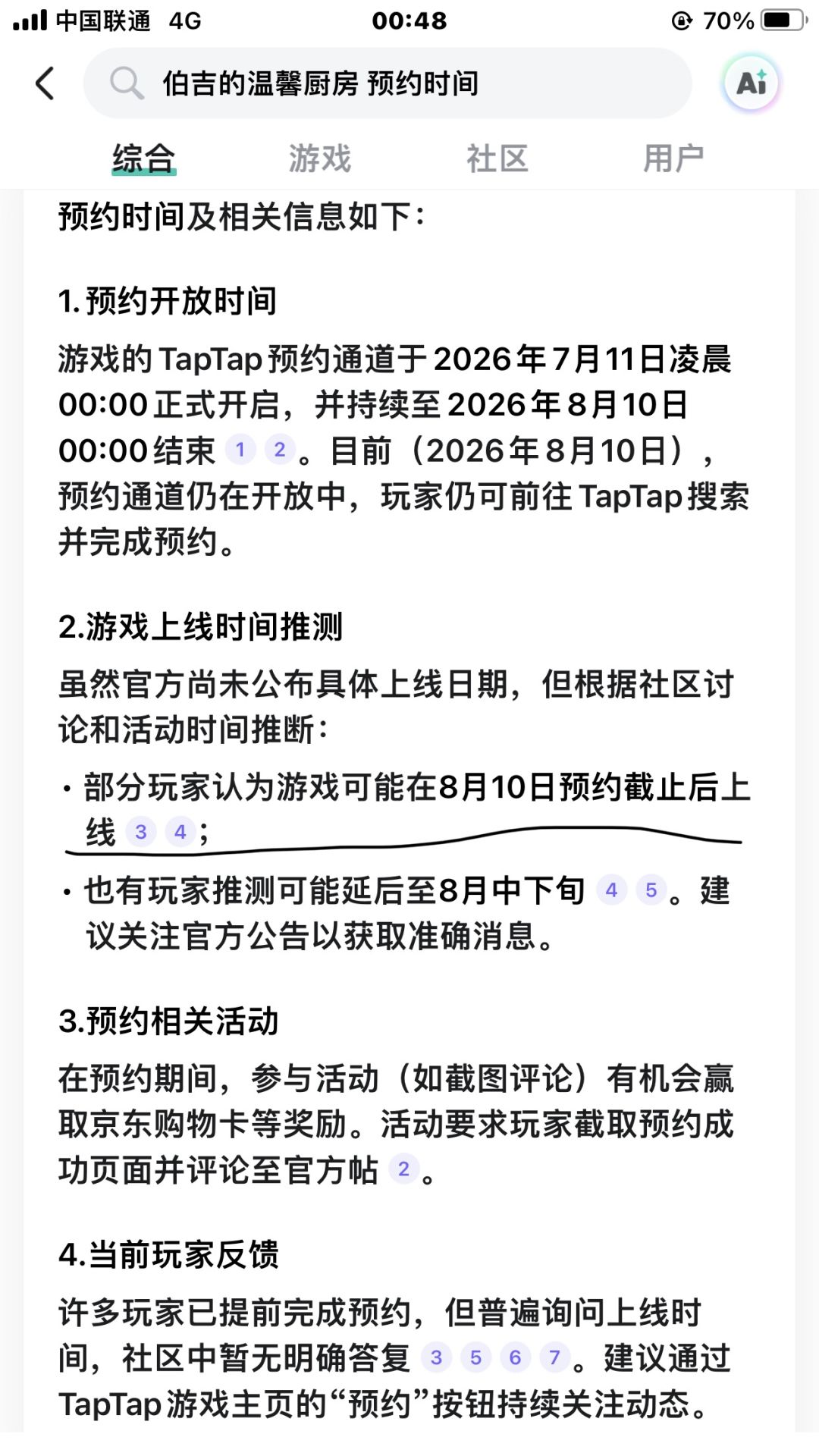Open citation 2 after 评论至官方帖
This screenshot has height=1456, width=819.
click(403, 1169)
